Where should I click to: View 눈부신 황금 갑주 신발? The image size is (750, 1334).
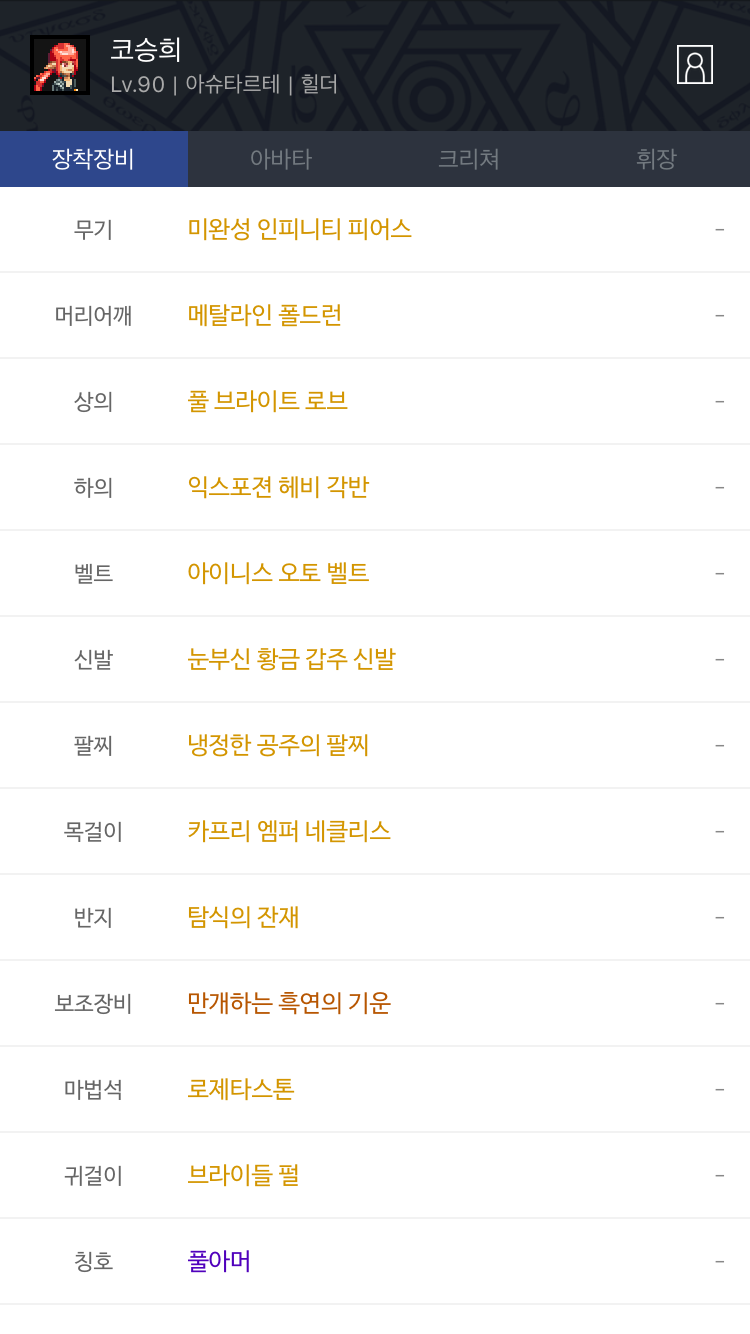click(292, 659)
